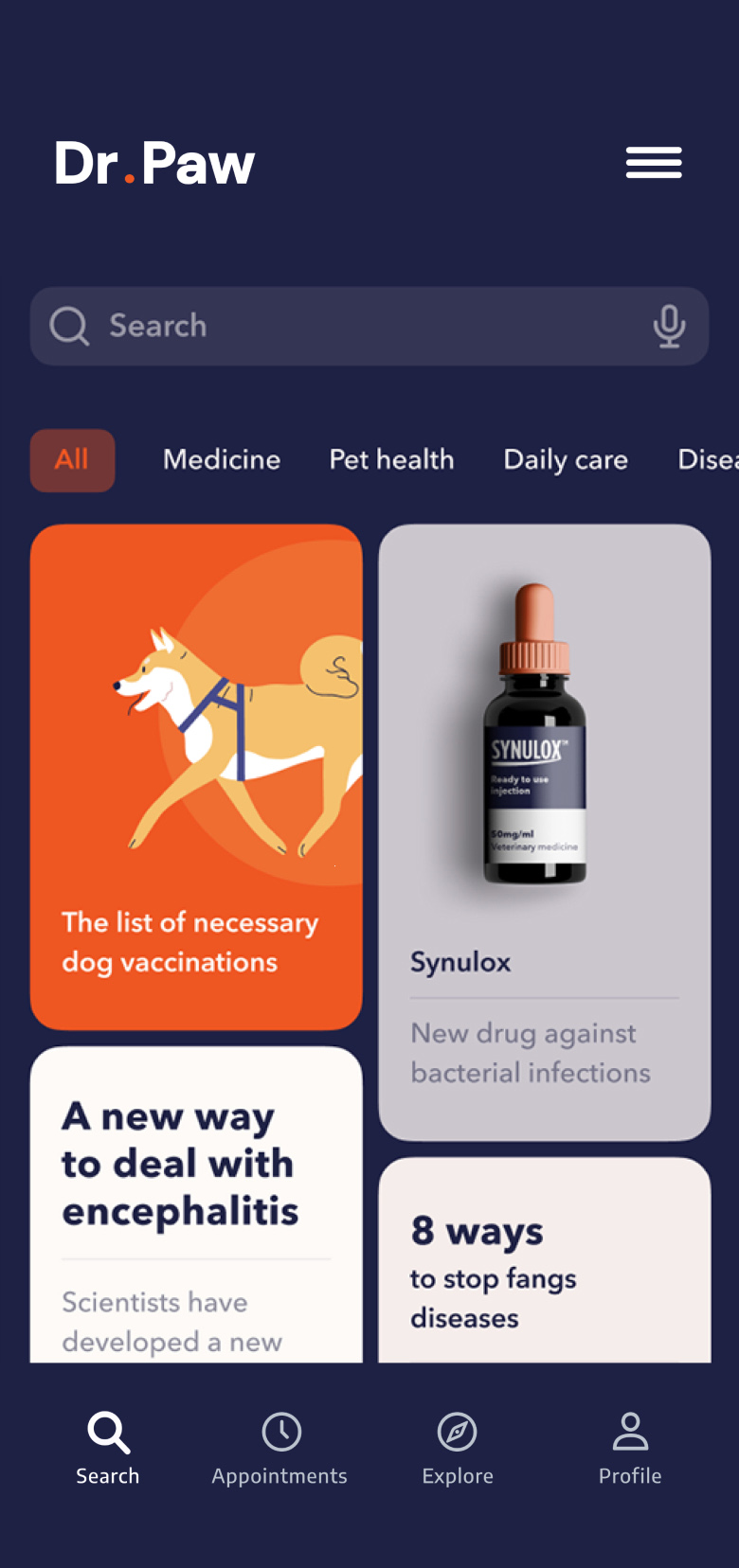Screen dimensions: 739x1568
Task: Filter articles by Medicine
Action: point(222,460)
